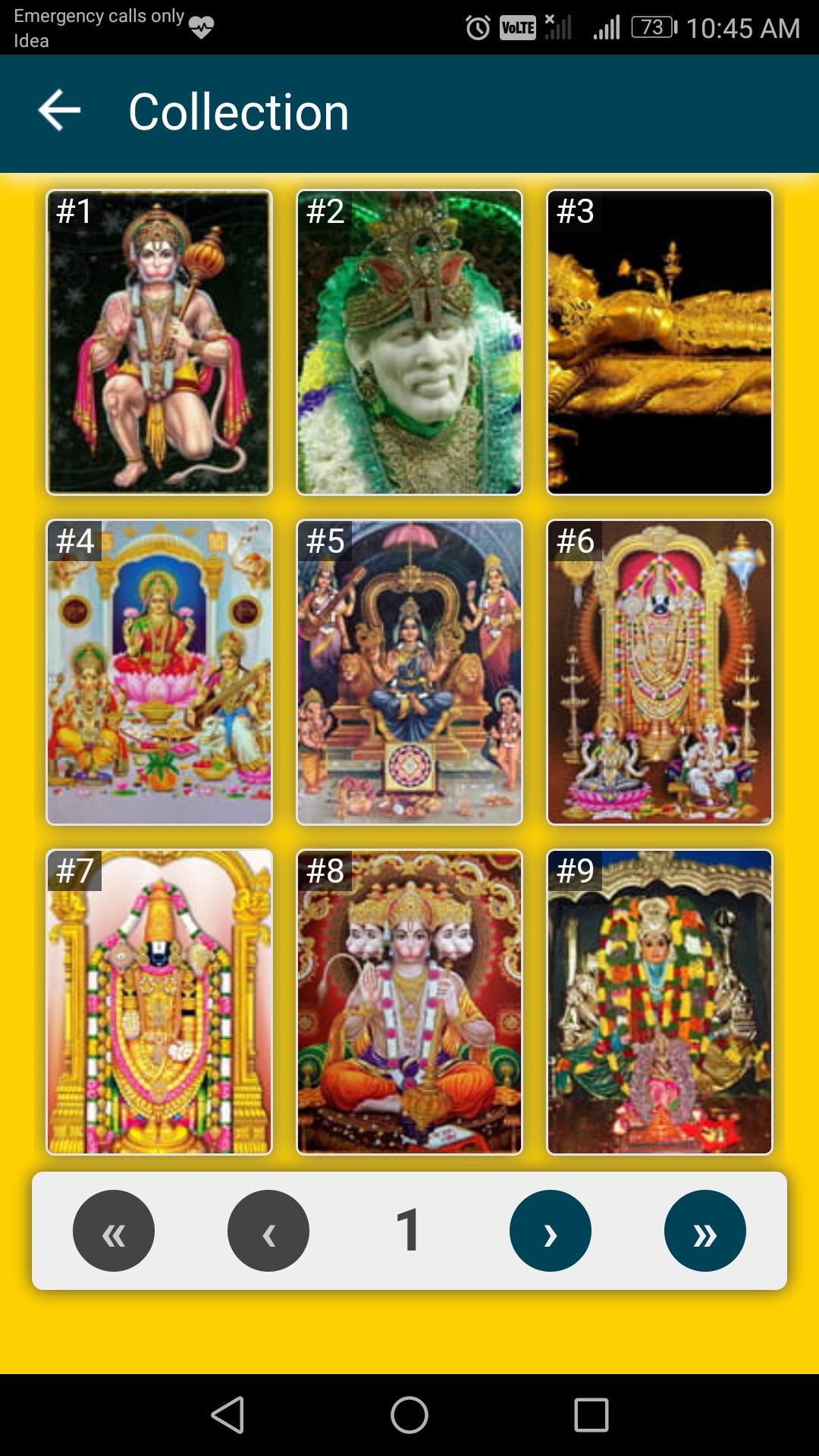Open wallpaper #5
The width and height of the screenshot is (819, 1456).
click(x=409, y=672)
